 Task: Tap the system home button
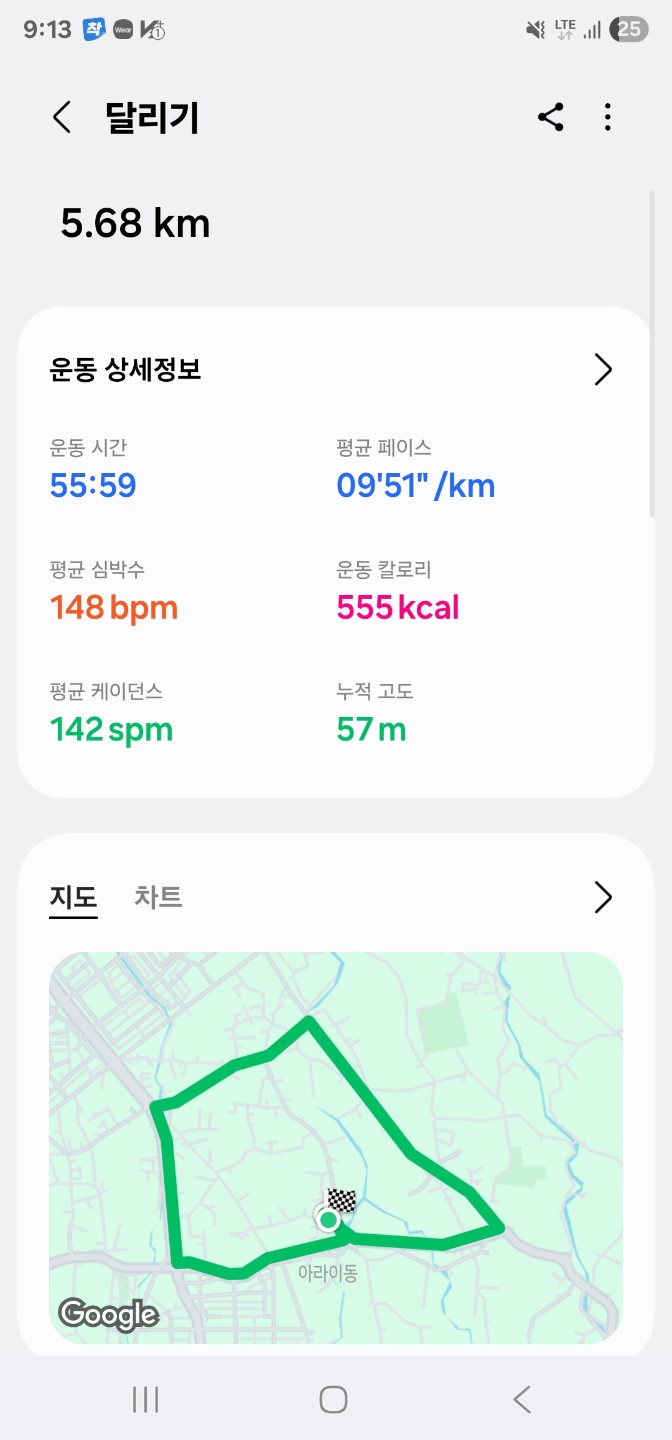click(333, 1399)
